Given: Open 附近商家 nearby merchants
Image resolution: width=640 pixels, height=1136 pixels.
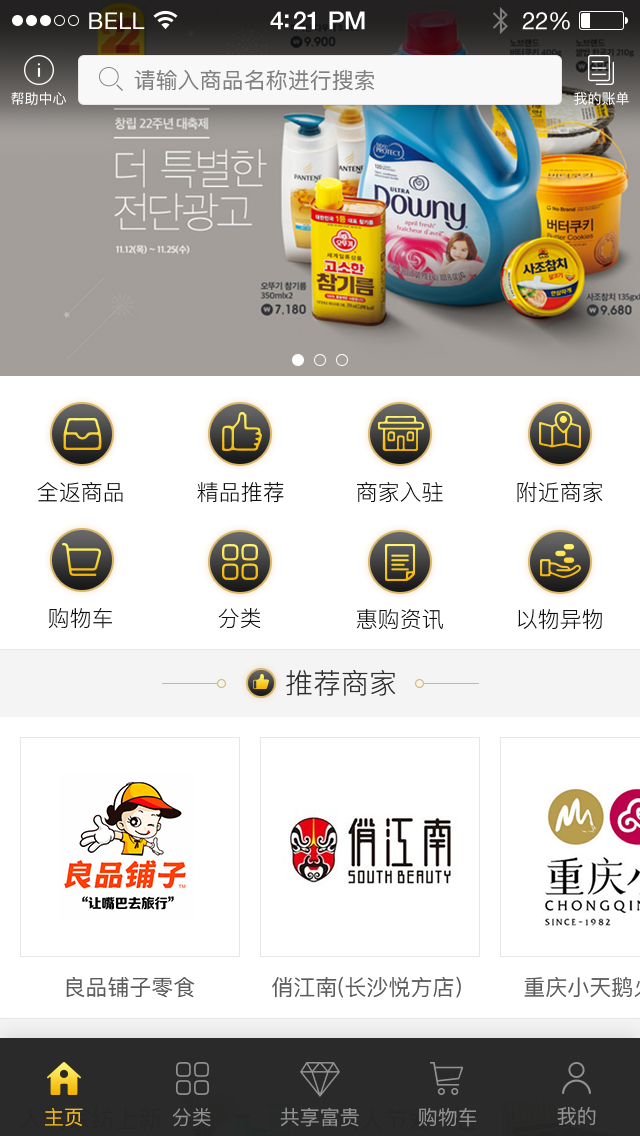Looking at the screenshot, I should coord(559,452).
